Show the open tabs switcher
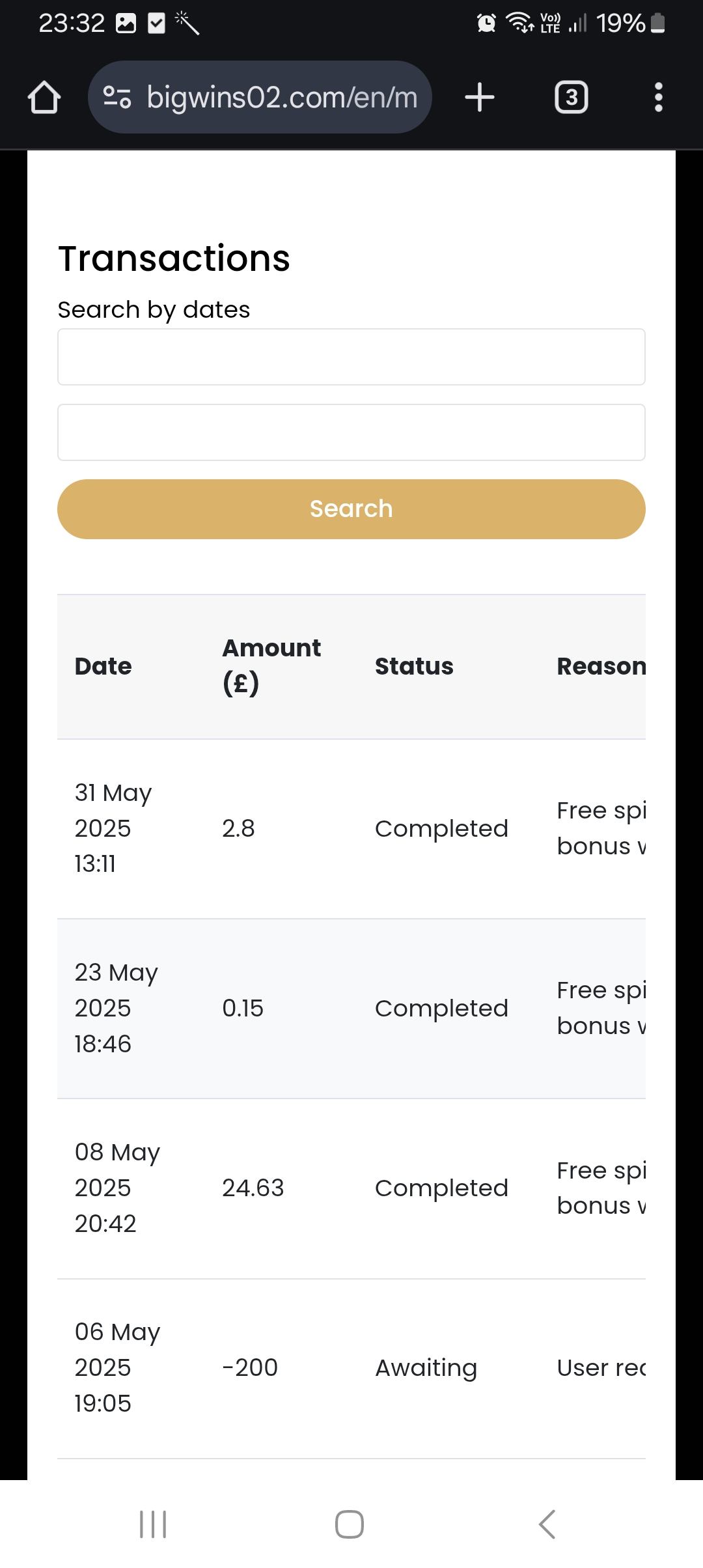 pos(571,98)
